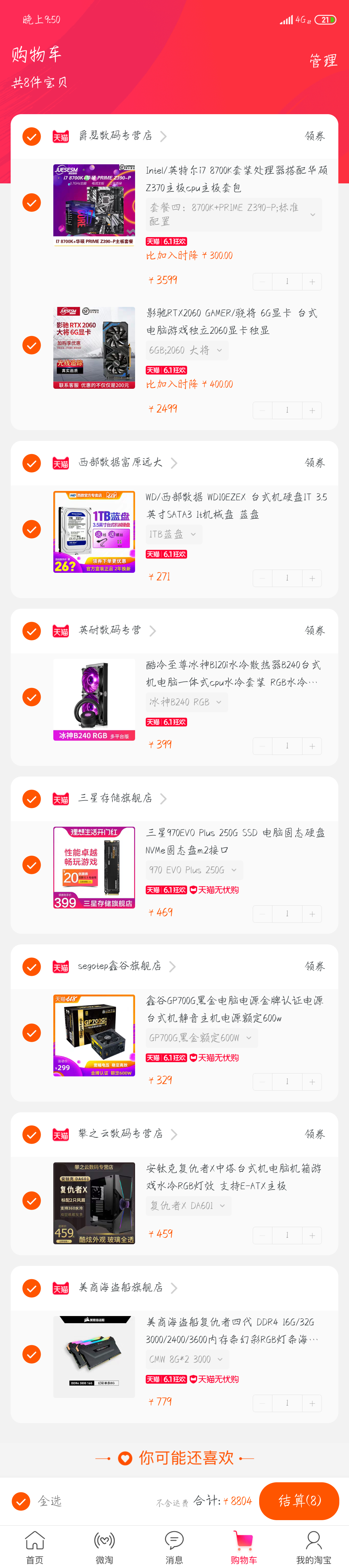
Task: Get coupons (领券) for 西部数据富原远大
Action: 314,463
